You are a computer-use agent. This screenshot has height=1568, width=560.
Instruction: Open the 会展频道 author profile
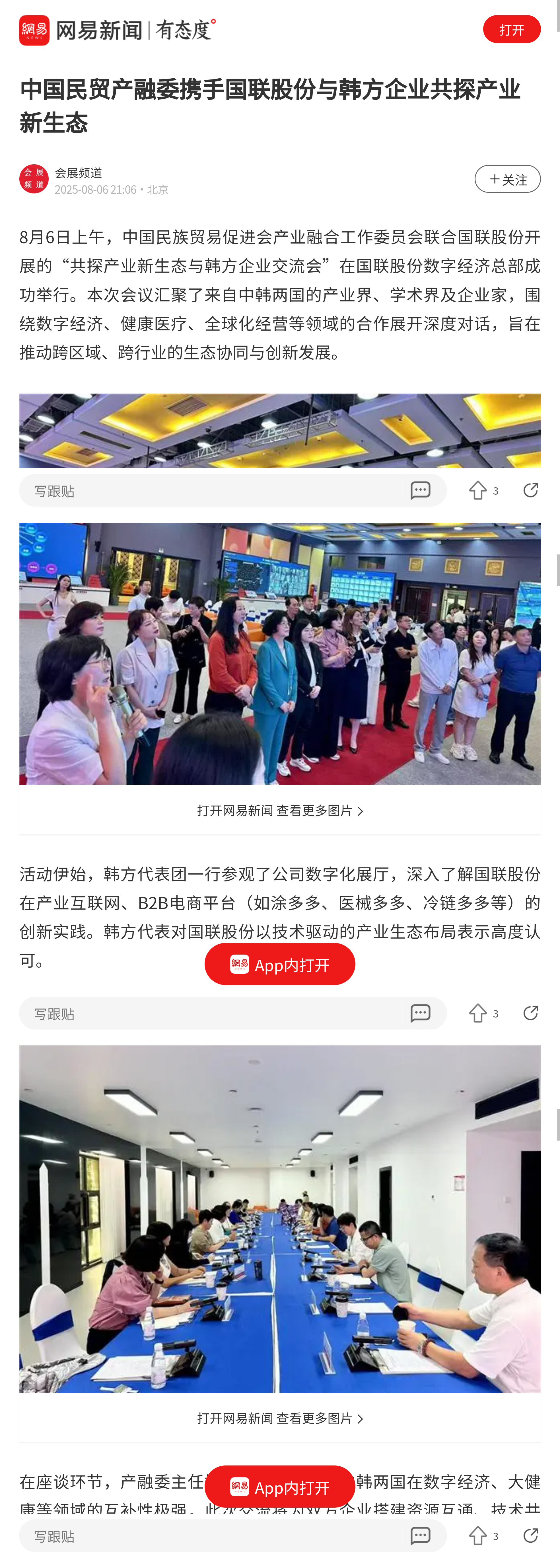tap(79, 173)
